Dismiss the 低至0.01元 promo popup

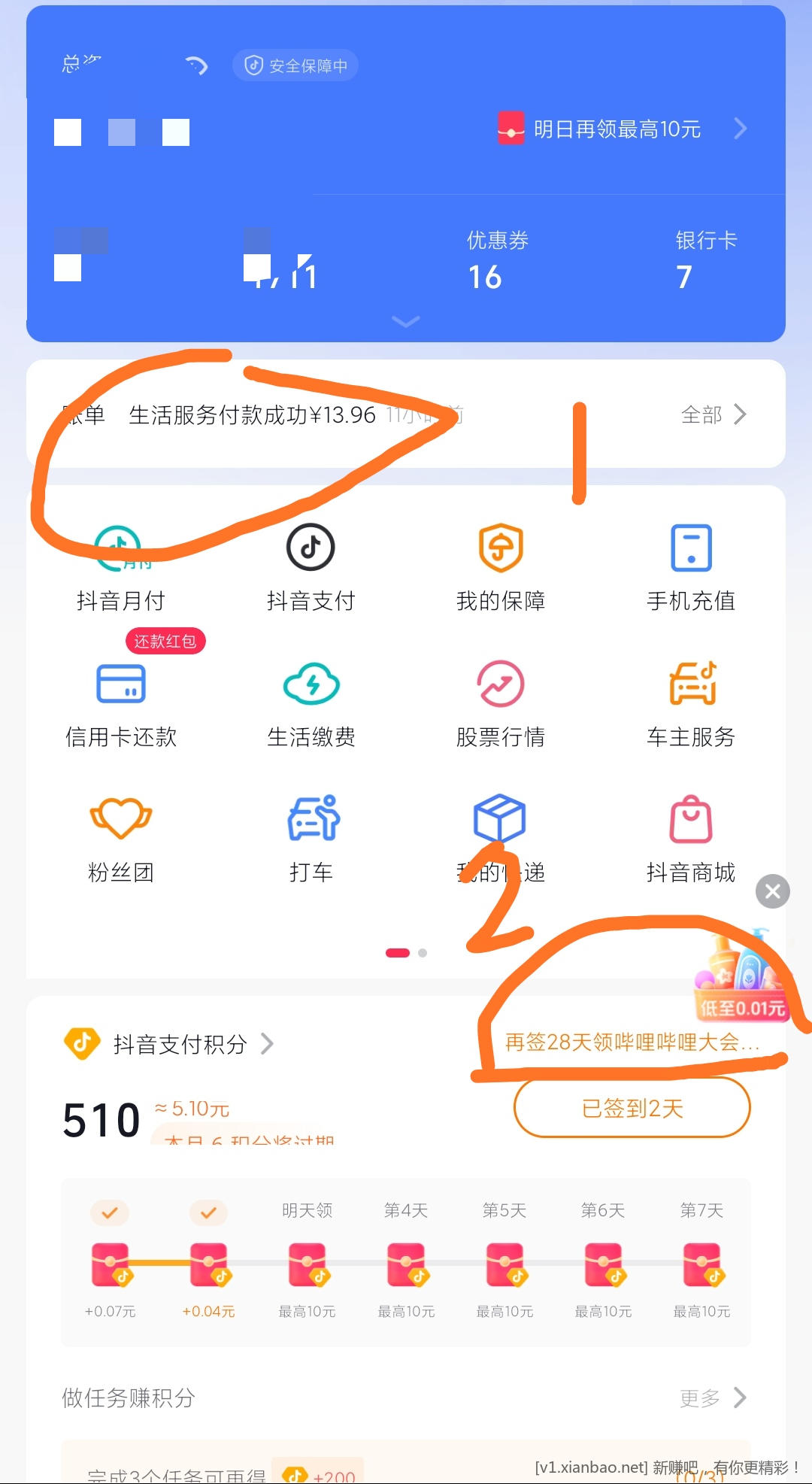pyautogui.click(x=771, y=892)
